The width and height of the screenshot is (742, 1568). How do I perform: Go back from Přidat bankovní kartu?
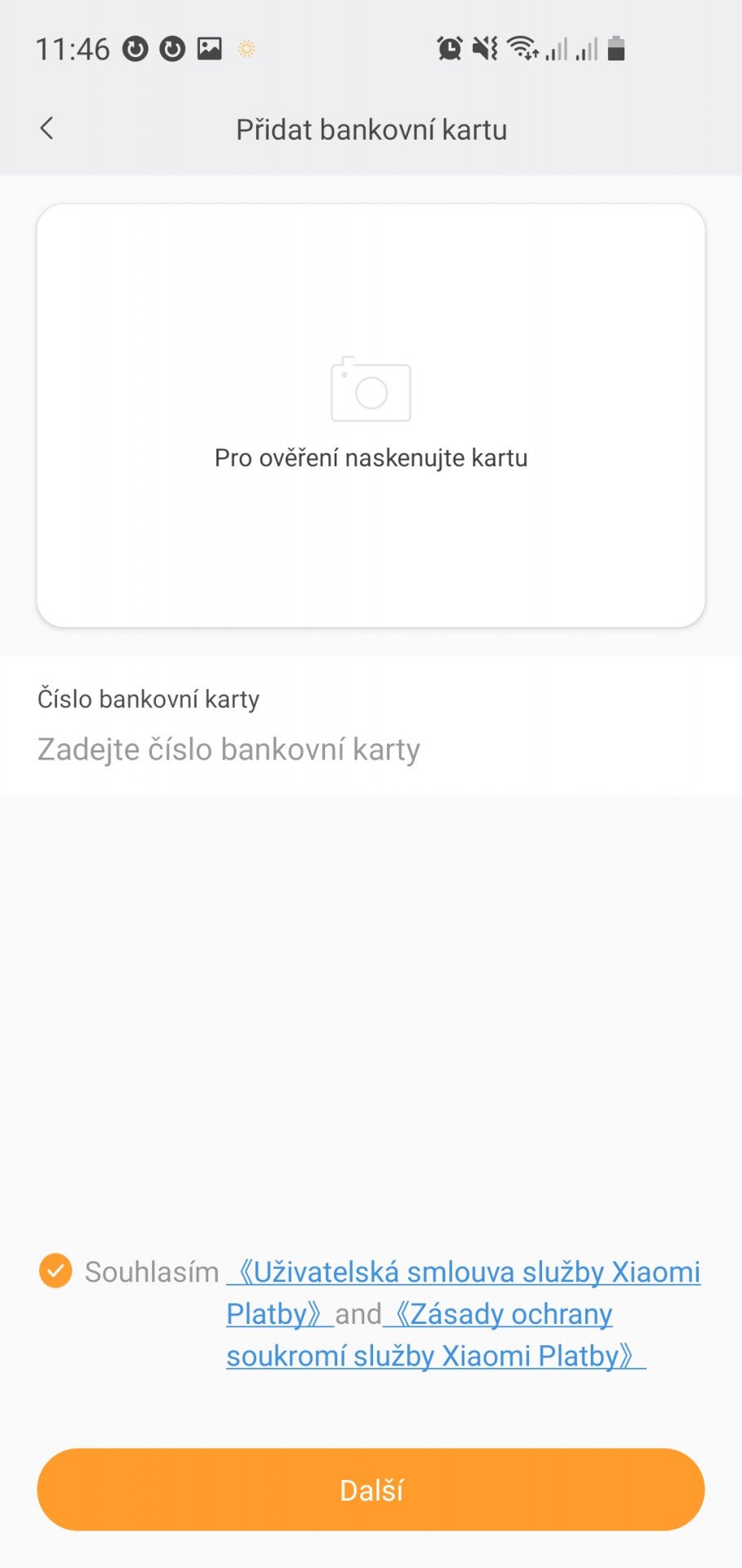[47, 128]
